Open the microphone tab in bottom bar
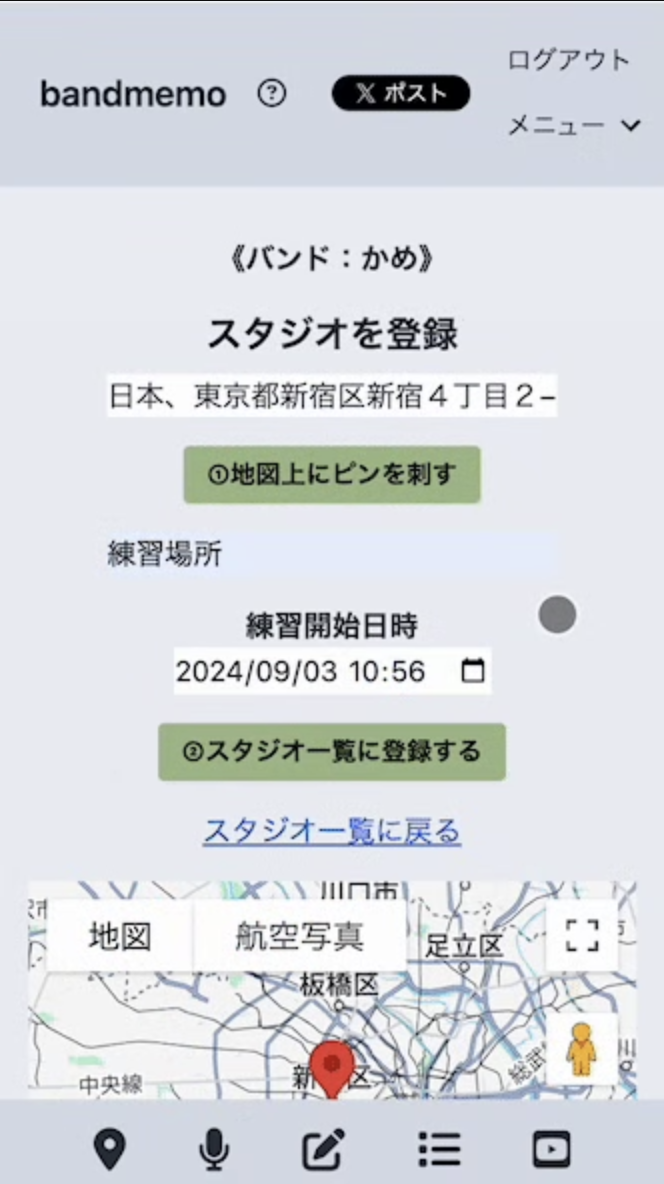The width and height of the screenshot is (664, 1184). pos(213,1149)
